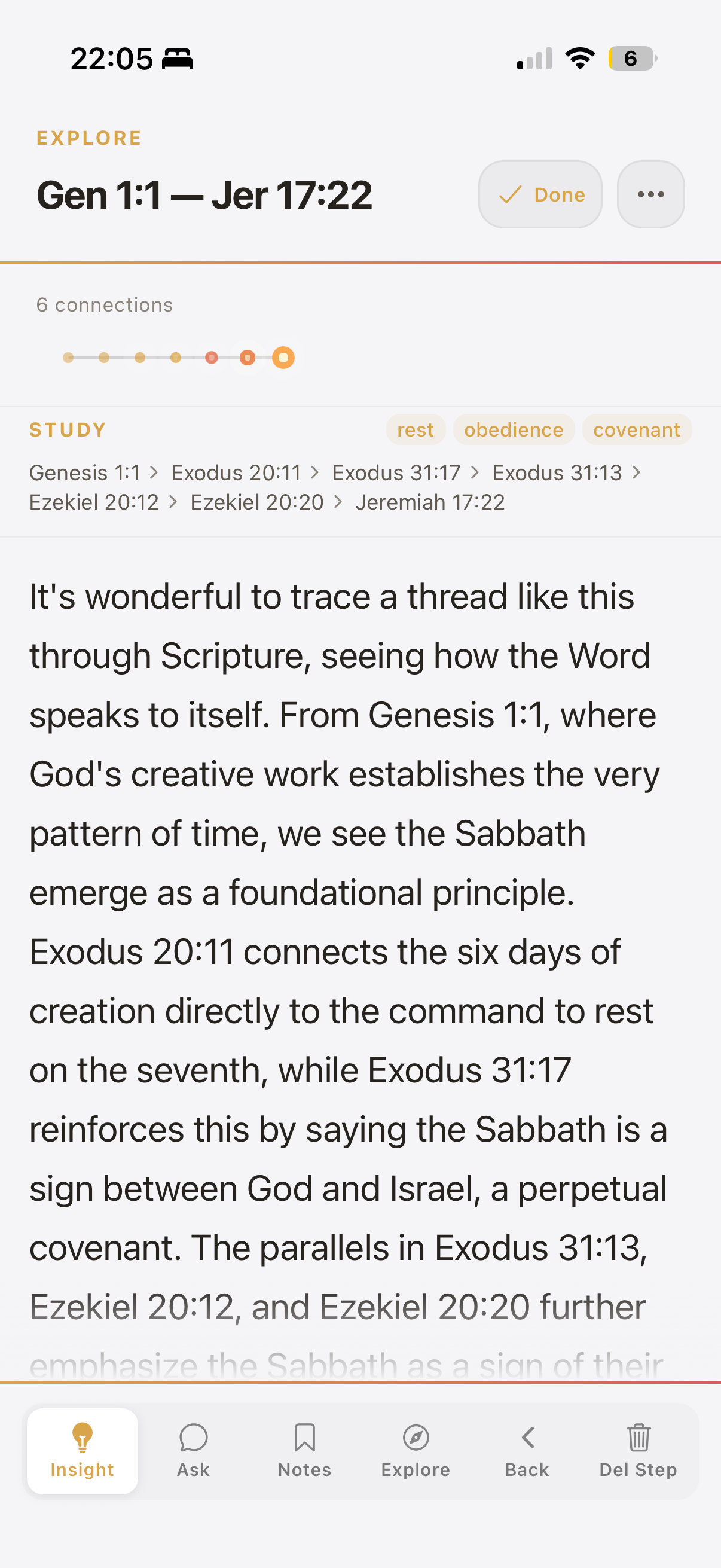The image size is (721, 1568).
Task: Expand the chevron after Exodus 31:13
Action: coord(637,472)
